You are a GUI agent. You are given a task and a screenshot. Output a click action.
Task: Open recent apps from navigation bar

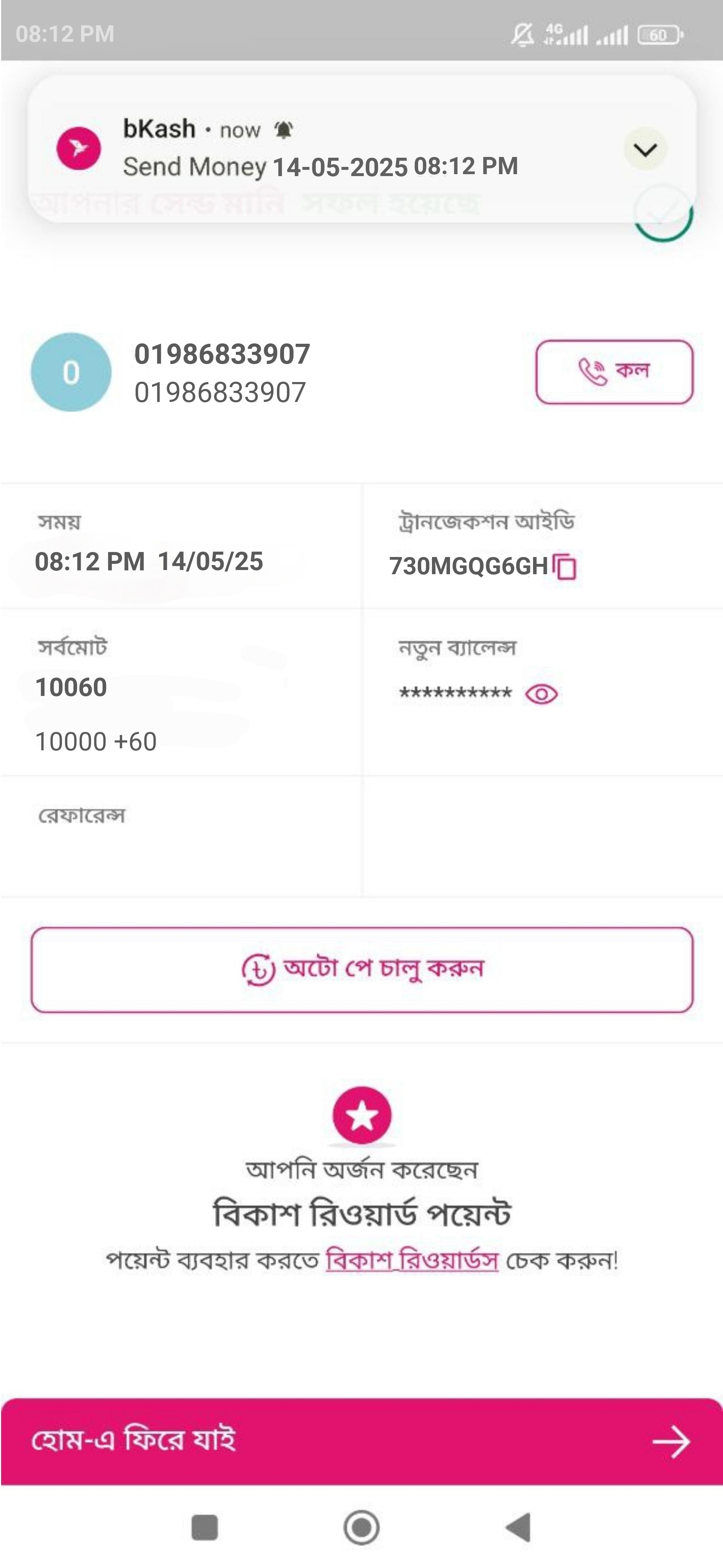[204, 1527]
